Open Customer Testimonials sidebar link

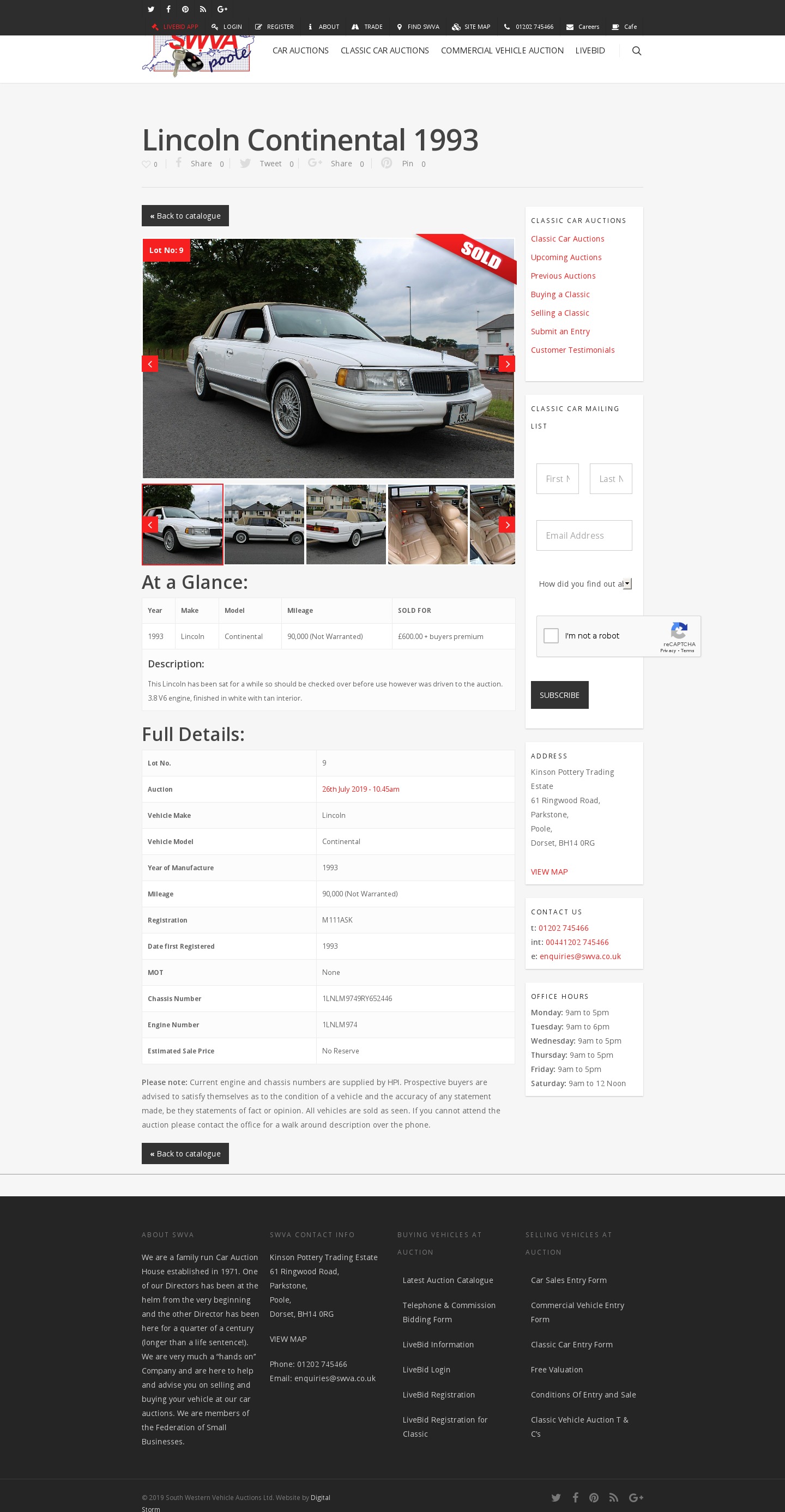[572, 351]
